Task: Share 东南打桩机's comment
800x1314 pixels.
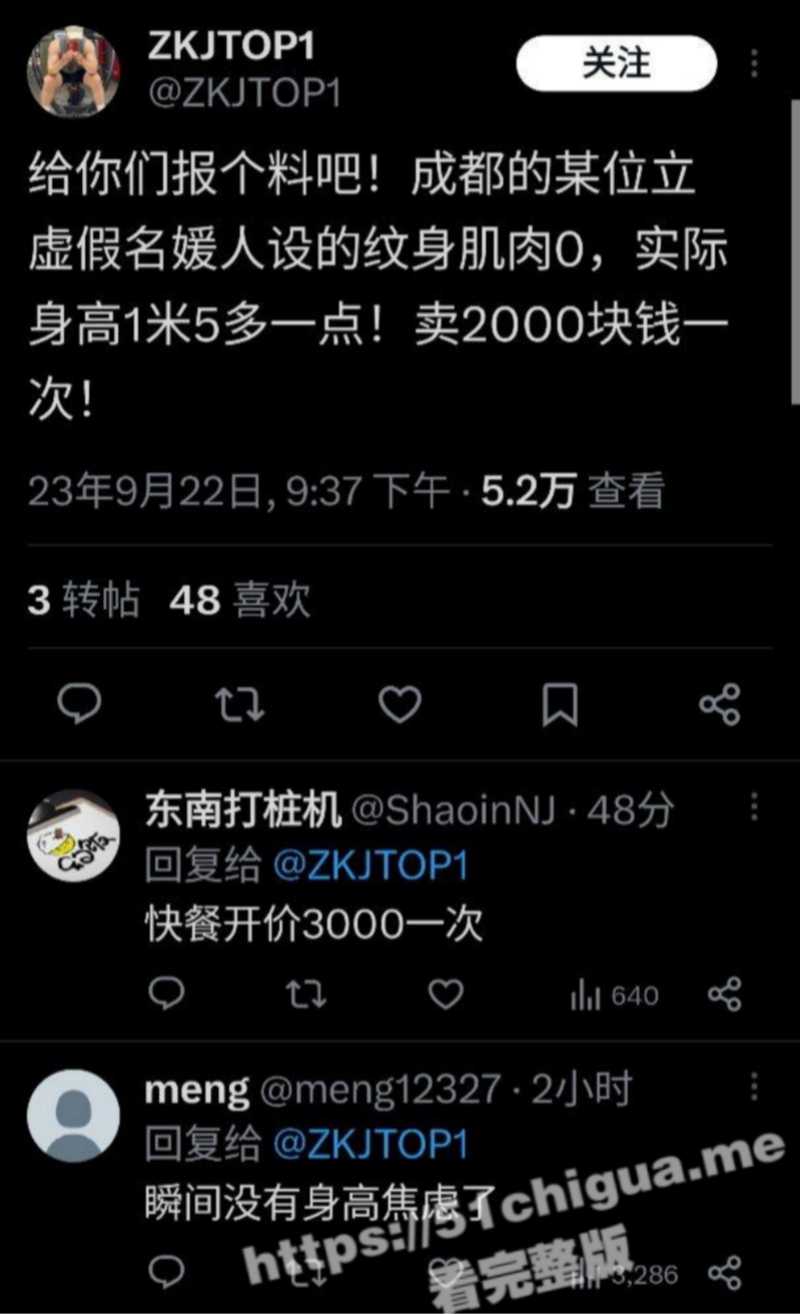Action: coord(723,994)
